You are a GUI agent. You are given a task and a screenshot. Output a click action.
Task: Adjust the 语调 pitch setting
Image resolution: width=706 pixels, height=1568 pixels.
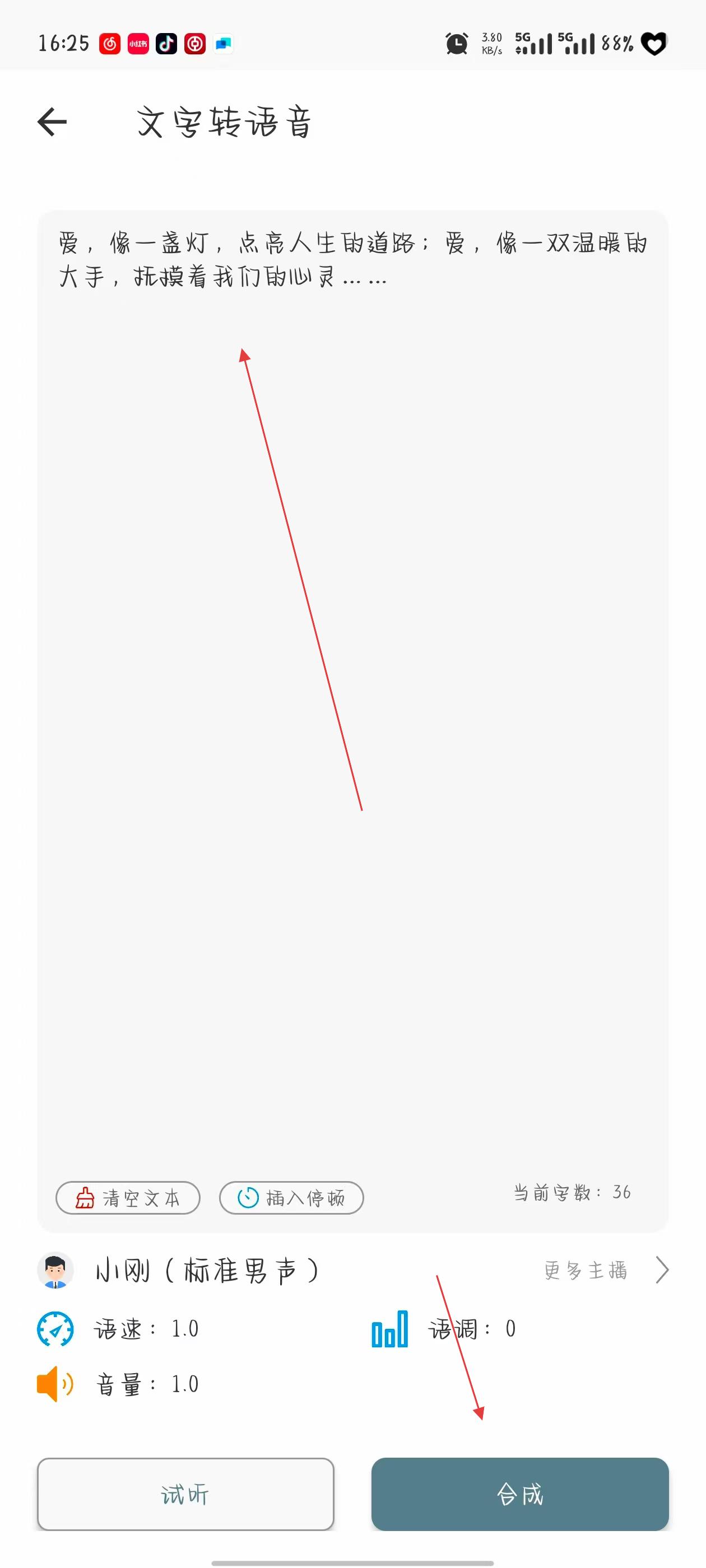coord(472,1329)
